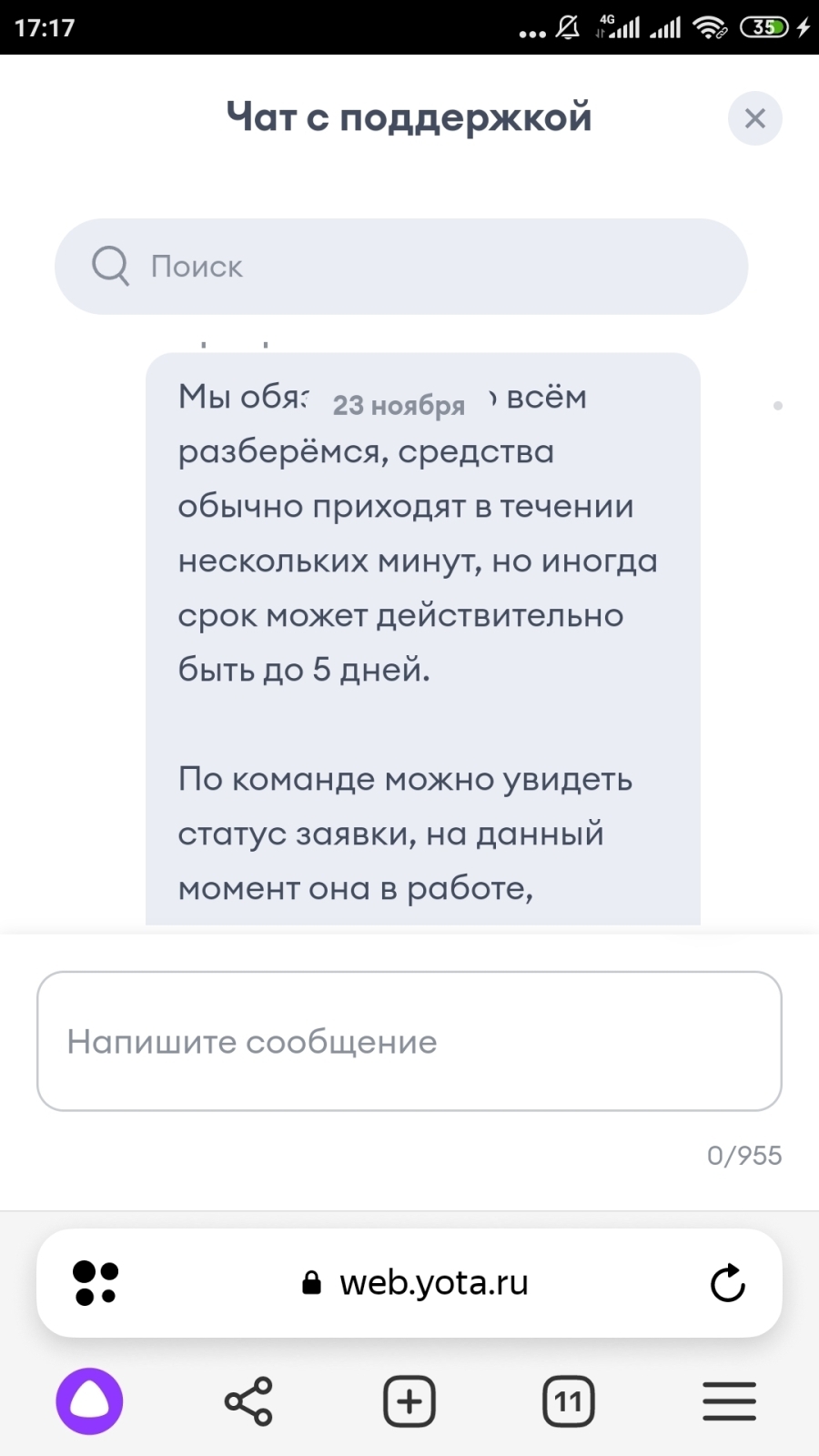Image resolution: width=819 pixels, height=1456 pixels.
Task: Show the 11 open tabs
Action: [x=569, y=1401]
